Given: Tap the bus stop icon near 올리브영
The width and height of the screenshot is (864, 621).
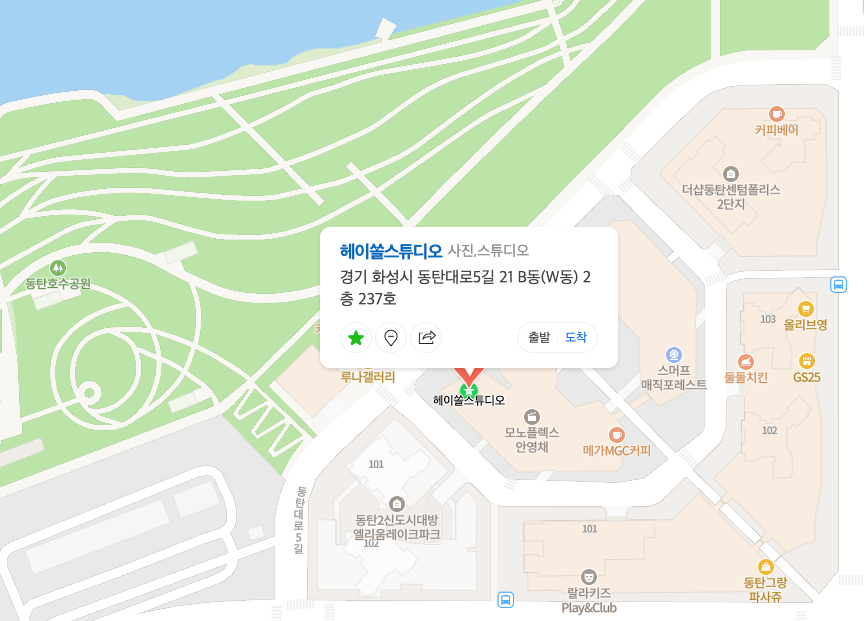Looking at the screenshot, I should 838,285.
